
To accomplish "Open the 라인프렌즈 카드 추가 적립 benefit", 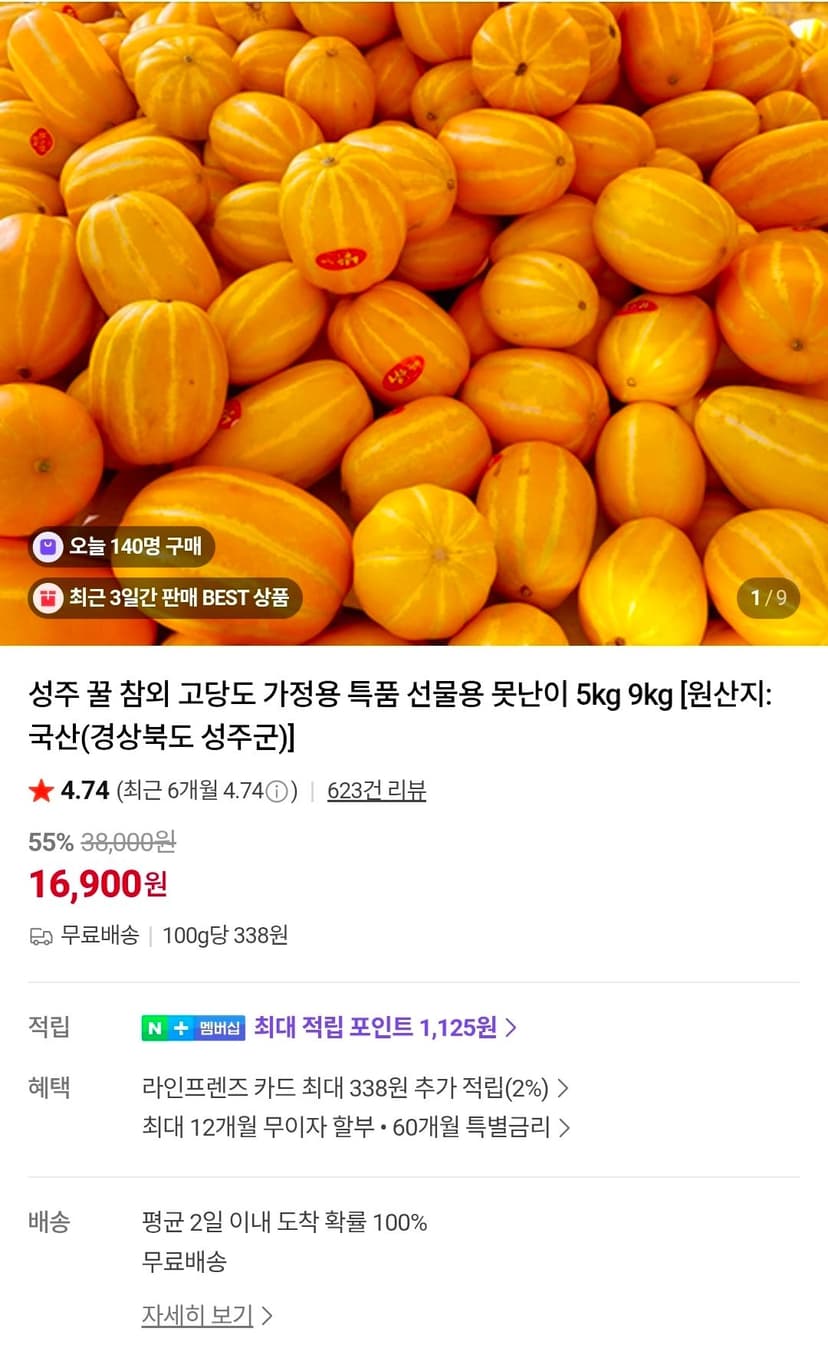I will click(x=356, y=1088).
